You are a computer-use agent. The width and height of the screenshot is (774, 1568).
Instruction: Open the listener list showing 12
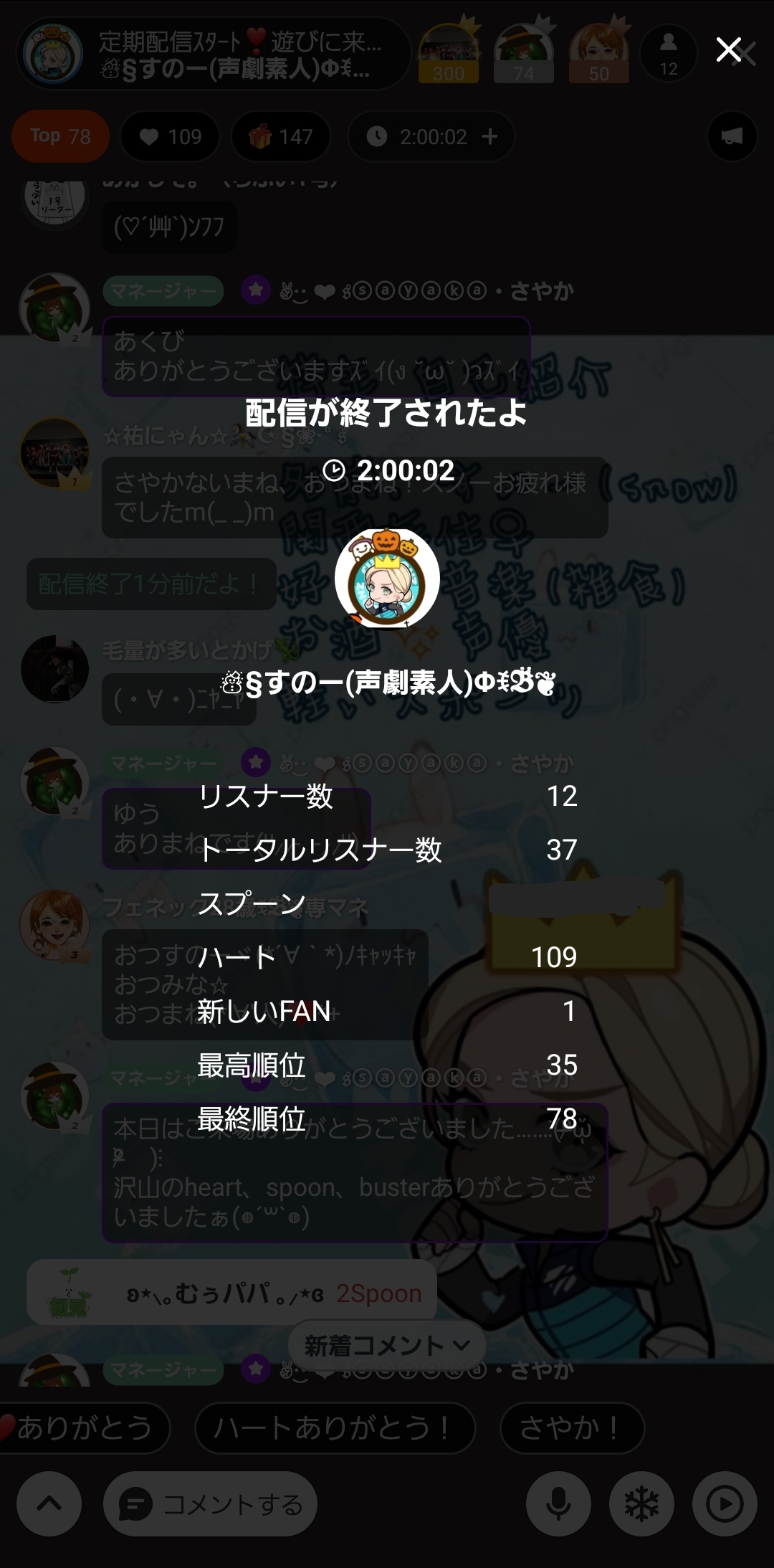(x=668, y=54)
